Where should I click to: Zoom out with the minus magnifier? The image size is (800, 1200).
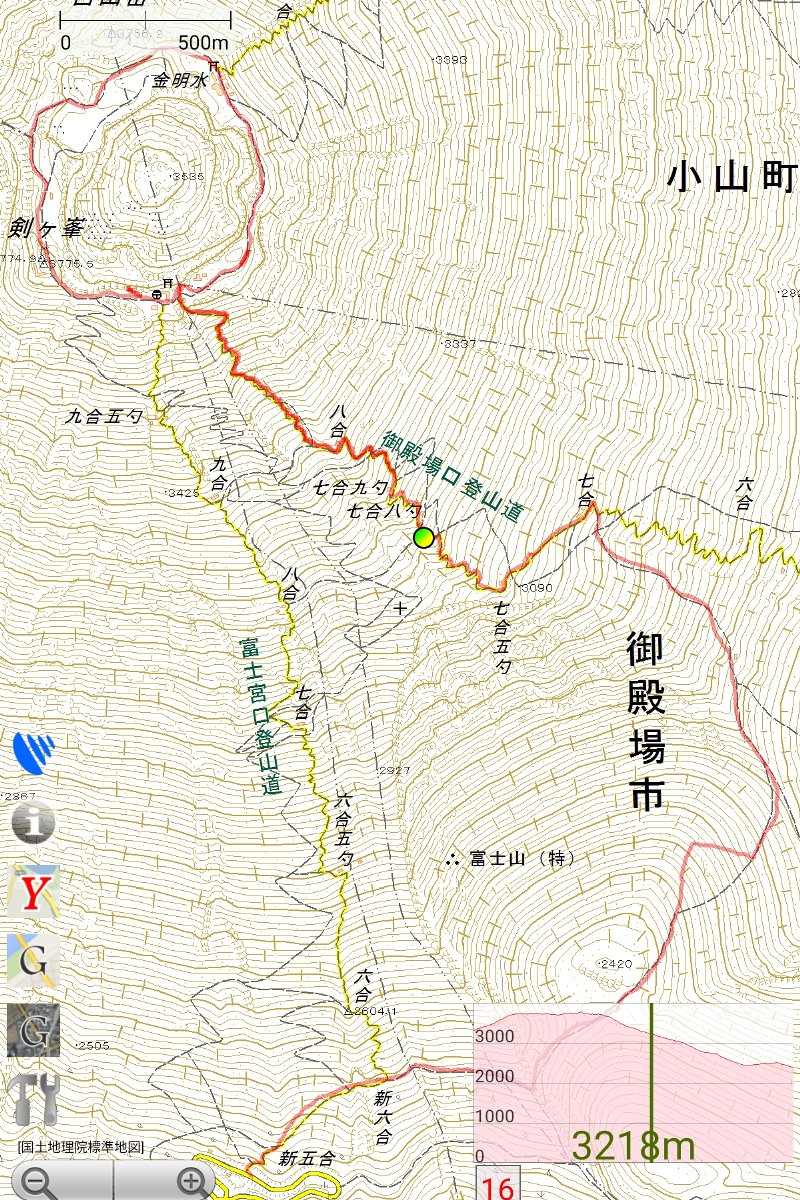[40, 1182]
